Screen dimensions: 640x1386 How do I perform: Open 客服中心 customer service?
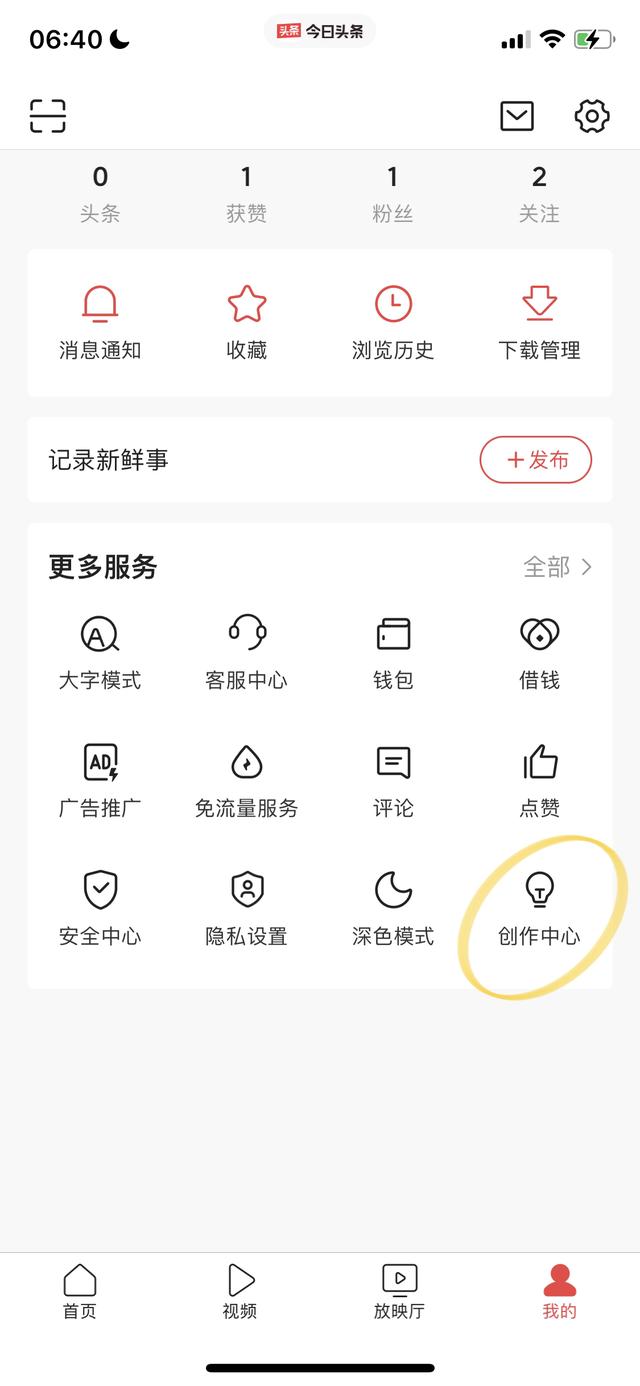pyautogui.click(x=246, y=652)
